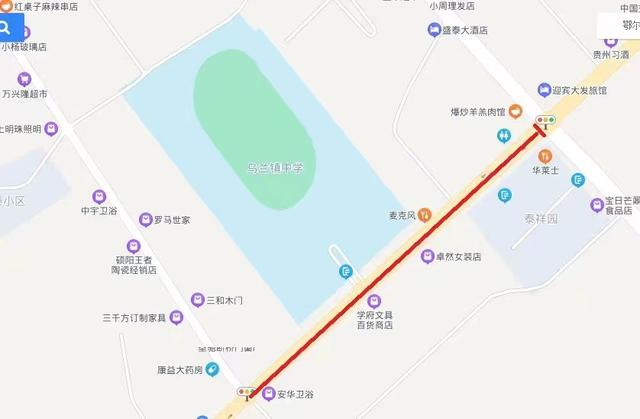The image size is (640, 419).
Task: Tap the 罗马世家 shop marker
Action: [145, 219]
